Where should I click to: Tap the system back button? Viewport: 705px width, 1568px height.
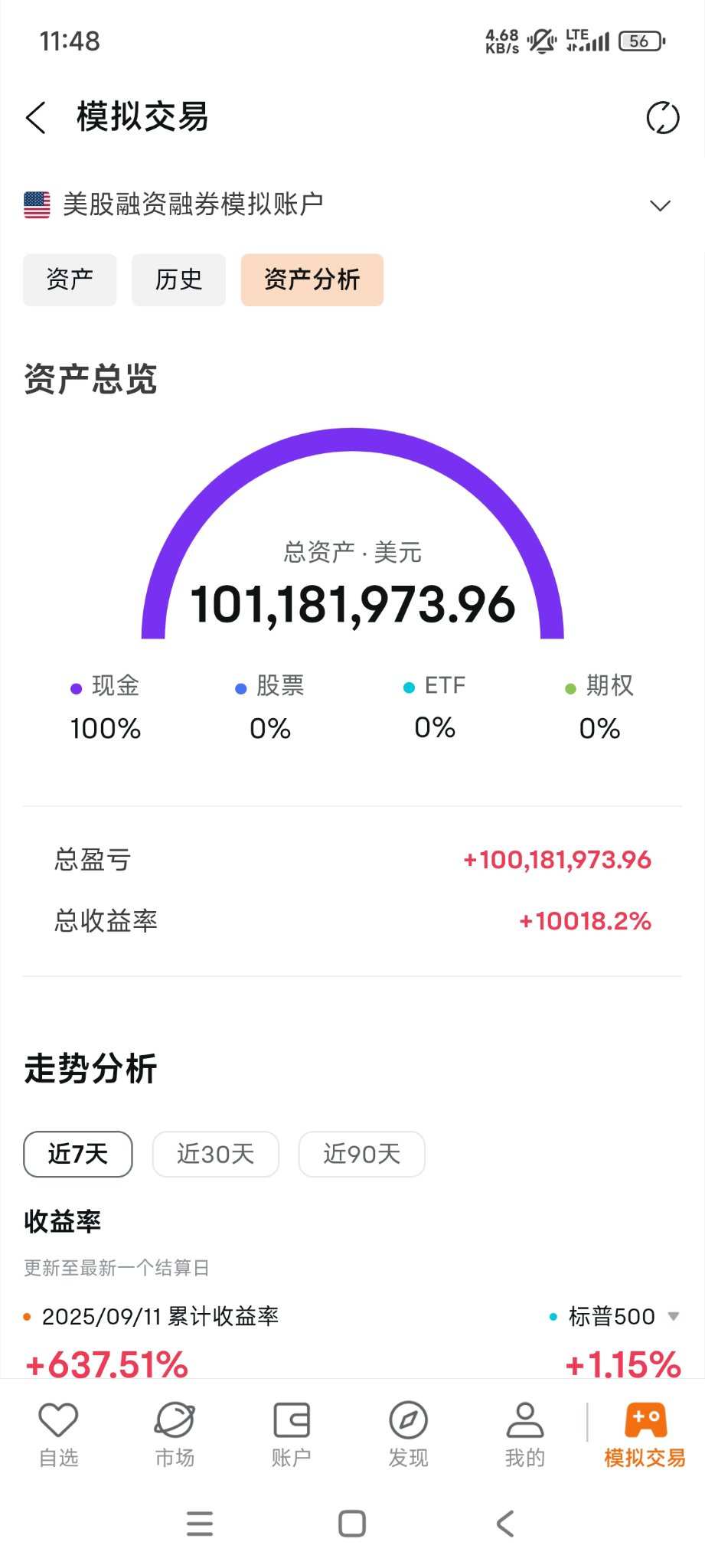tap(505, 1524)
